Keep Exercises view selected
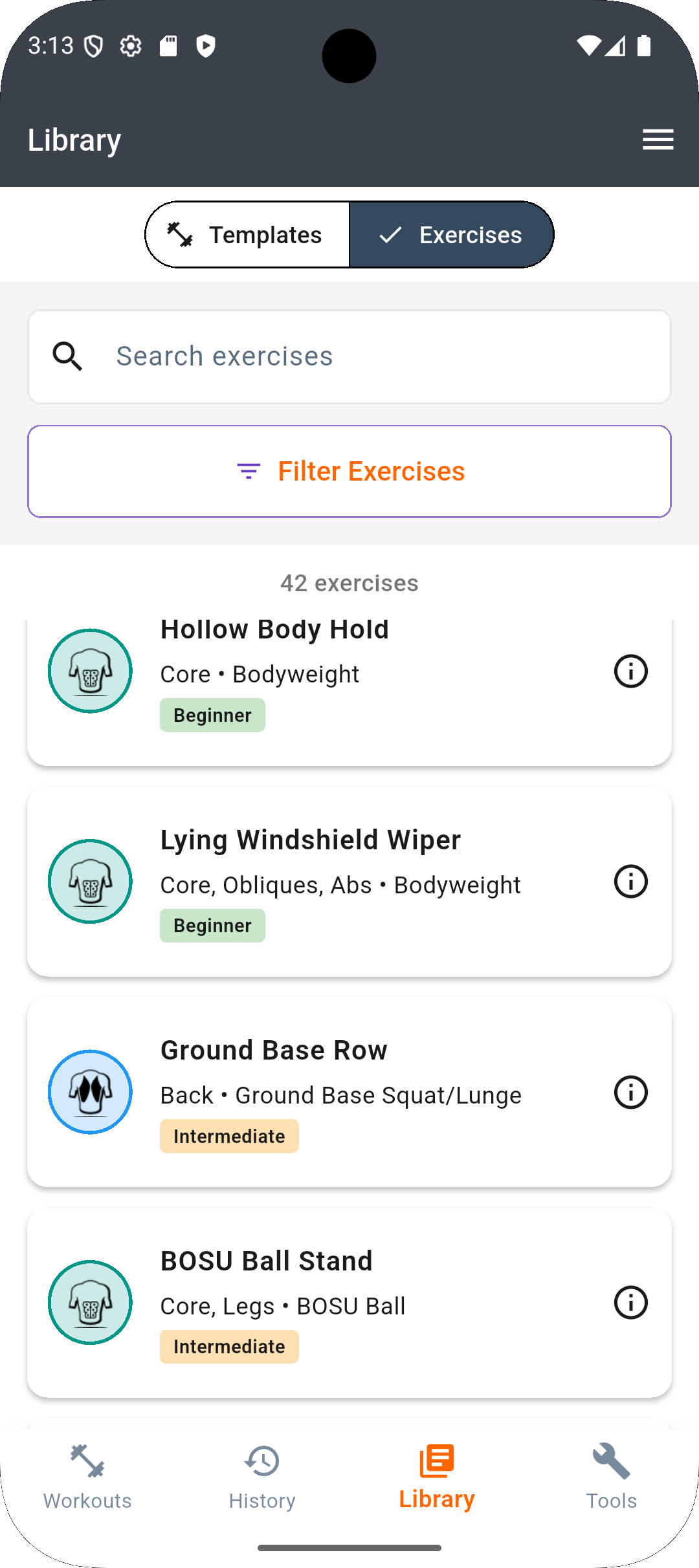Image resolution: width=699 pixels, height=1568 pixels. click(451, 234)
